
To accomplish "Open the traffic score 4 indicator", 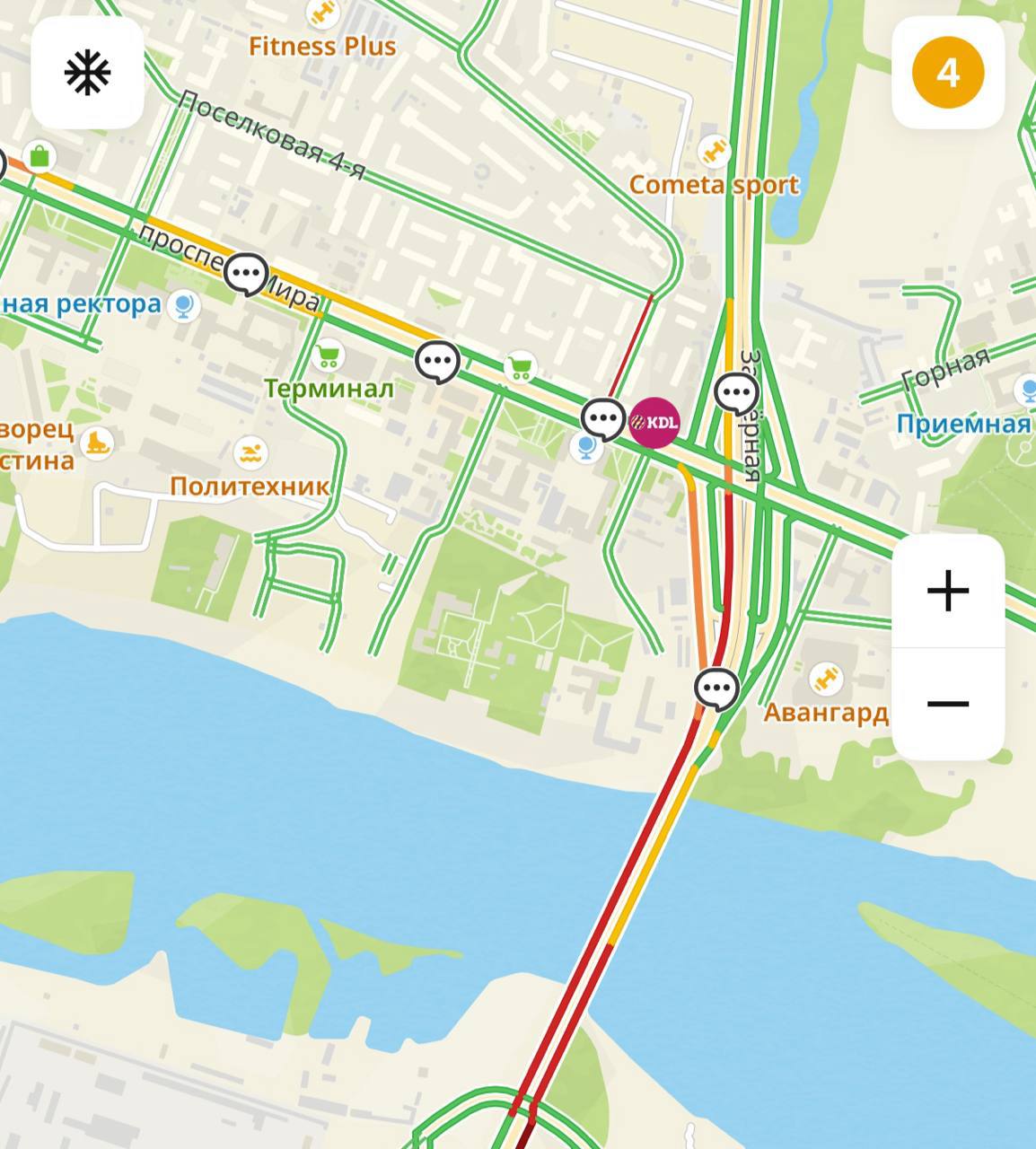I will pos(948,73).
